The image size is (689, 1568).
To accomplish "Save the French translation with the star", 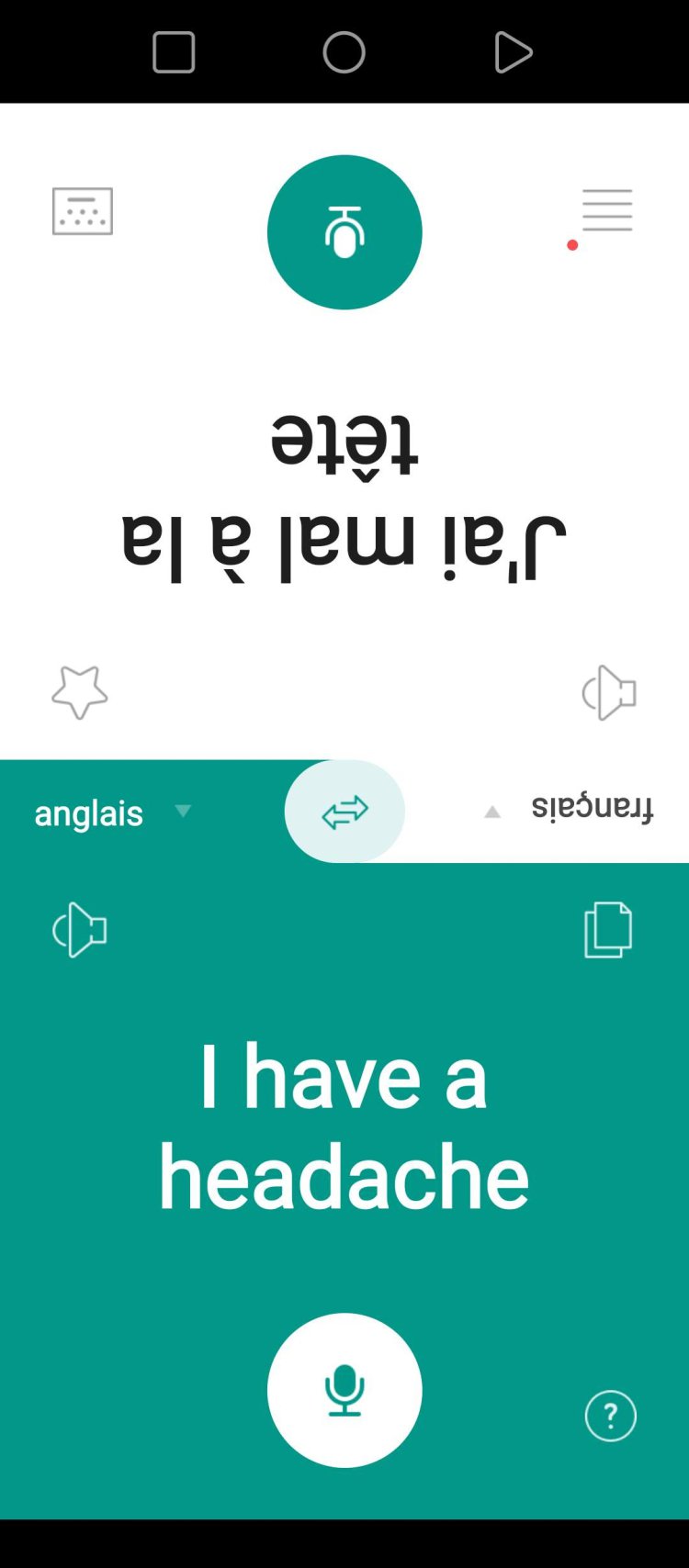I will point(80,692).
